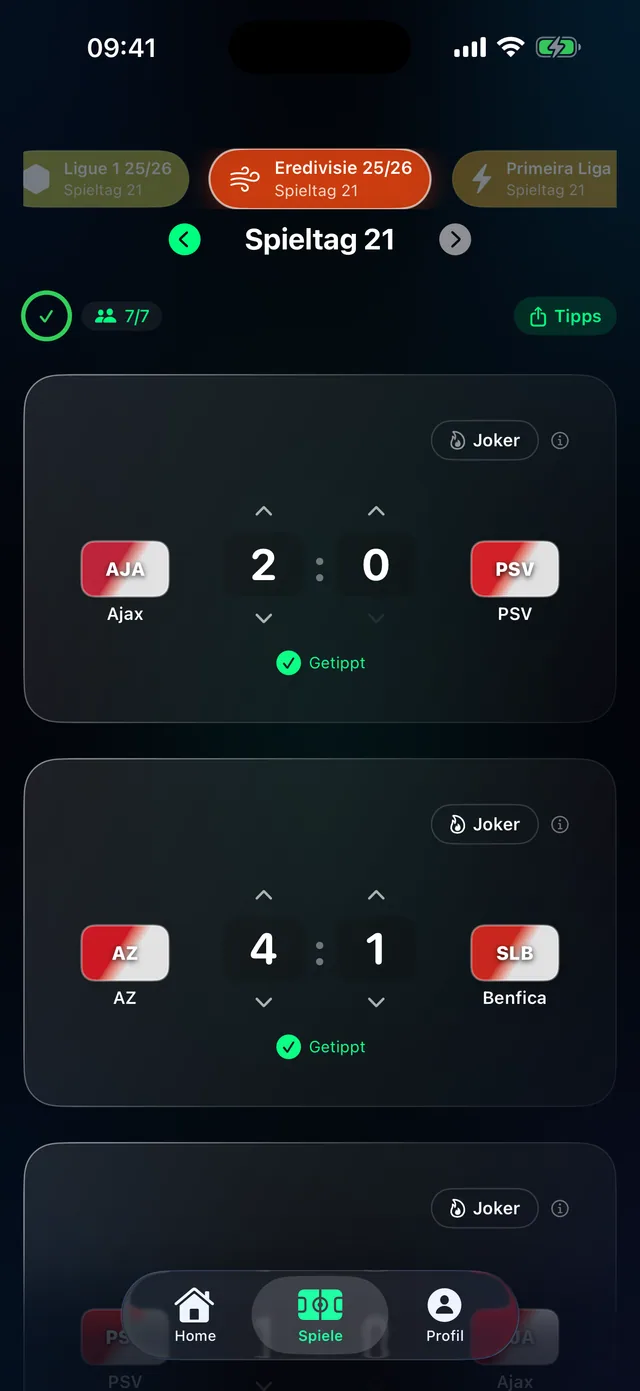Viewport: 640px width, 1391px height.
Task: Select the Primeira Liga league chip
Action: (535, 179)
